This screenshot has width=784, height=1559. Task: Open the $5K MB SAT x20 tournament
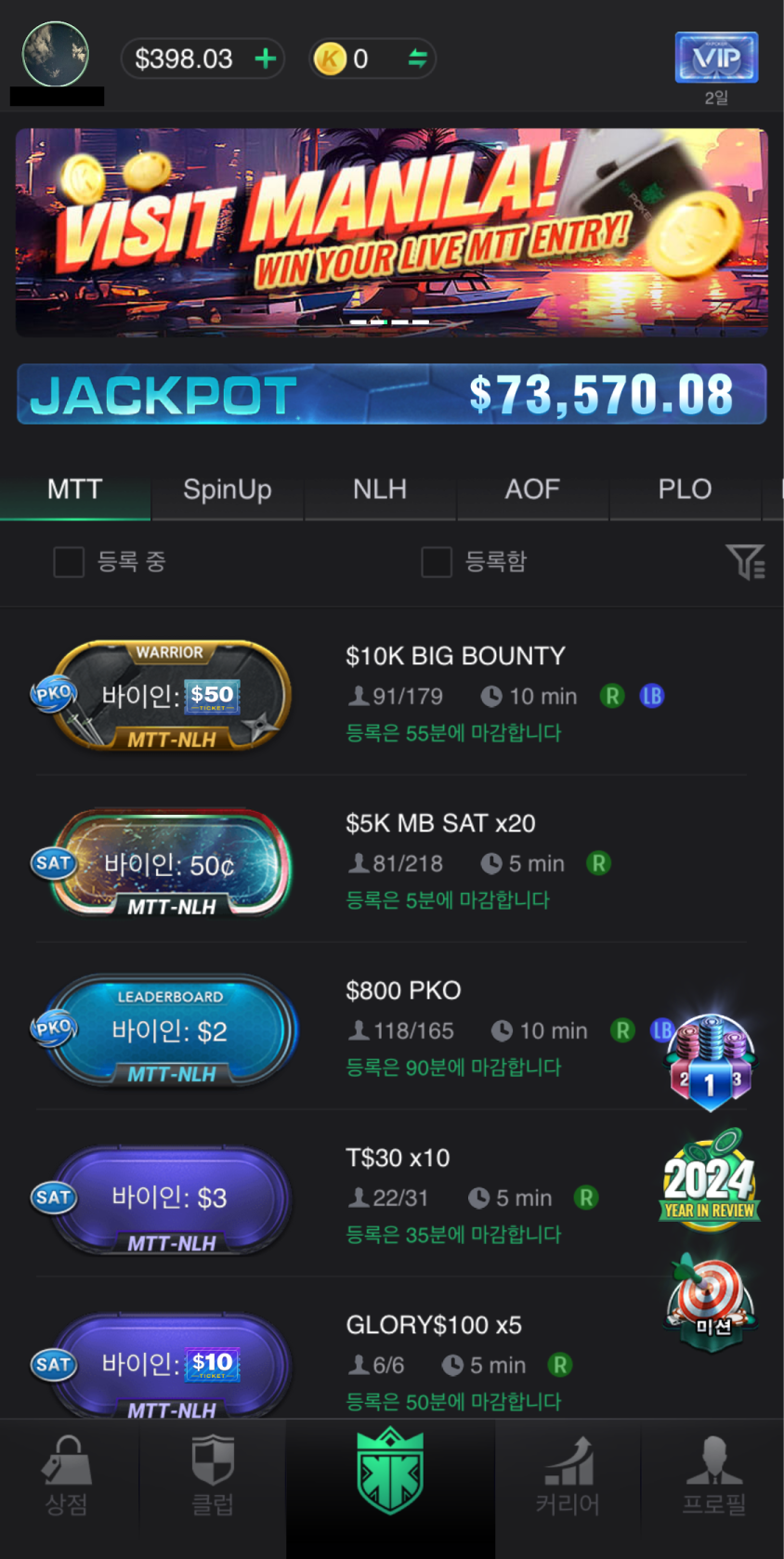[440, 823]
